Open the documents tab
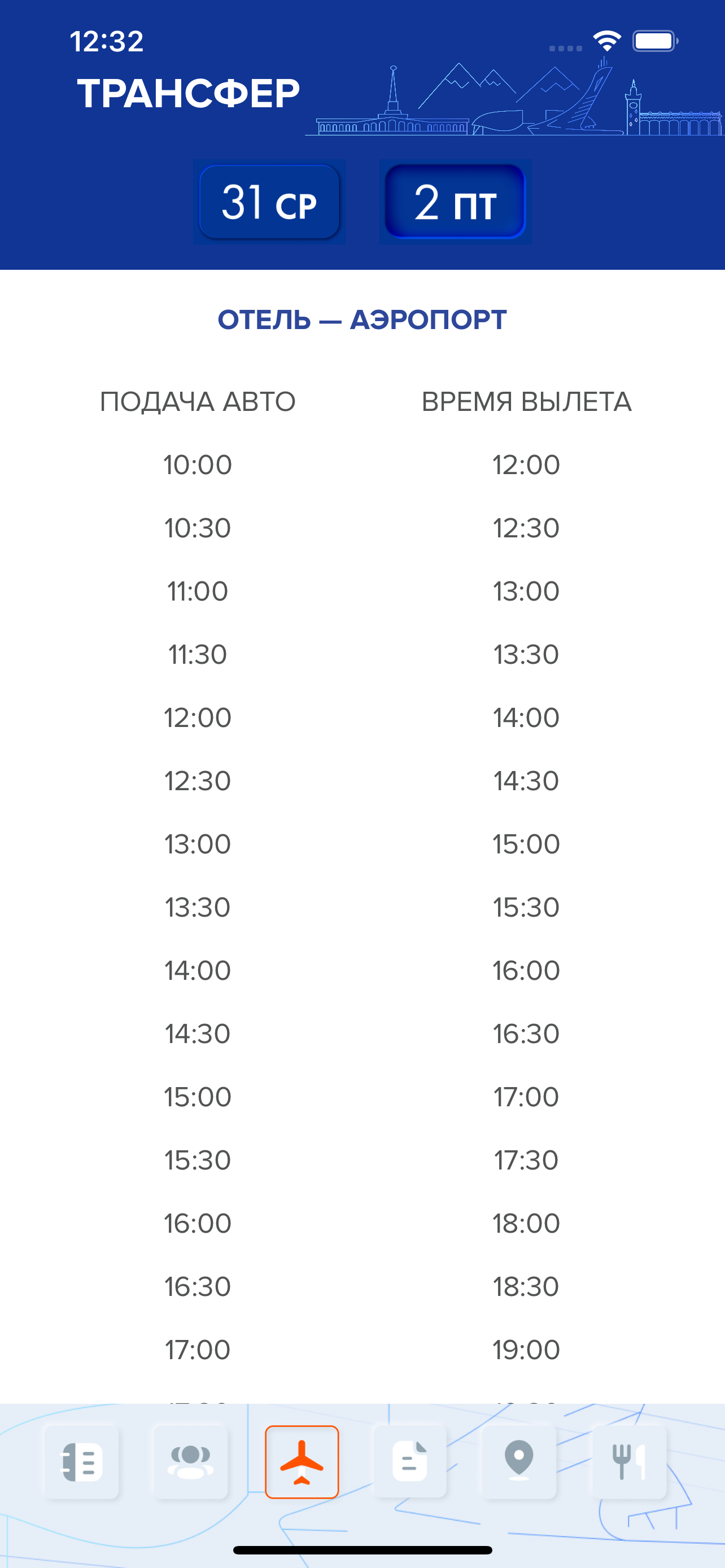 pos(410,1461)
